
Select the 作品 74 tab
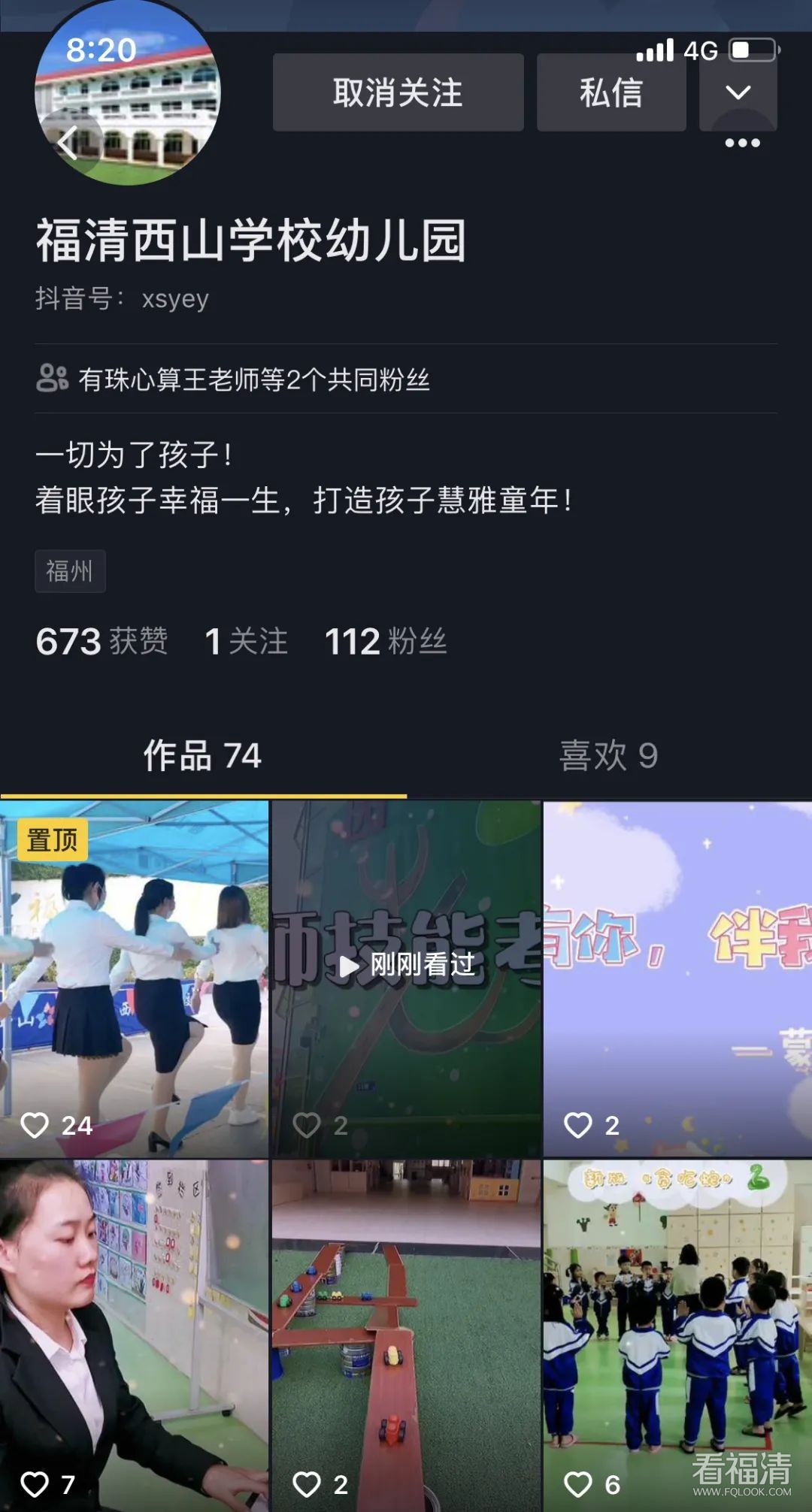[x=202, y=756]
